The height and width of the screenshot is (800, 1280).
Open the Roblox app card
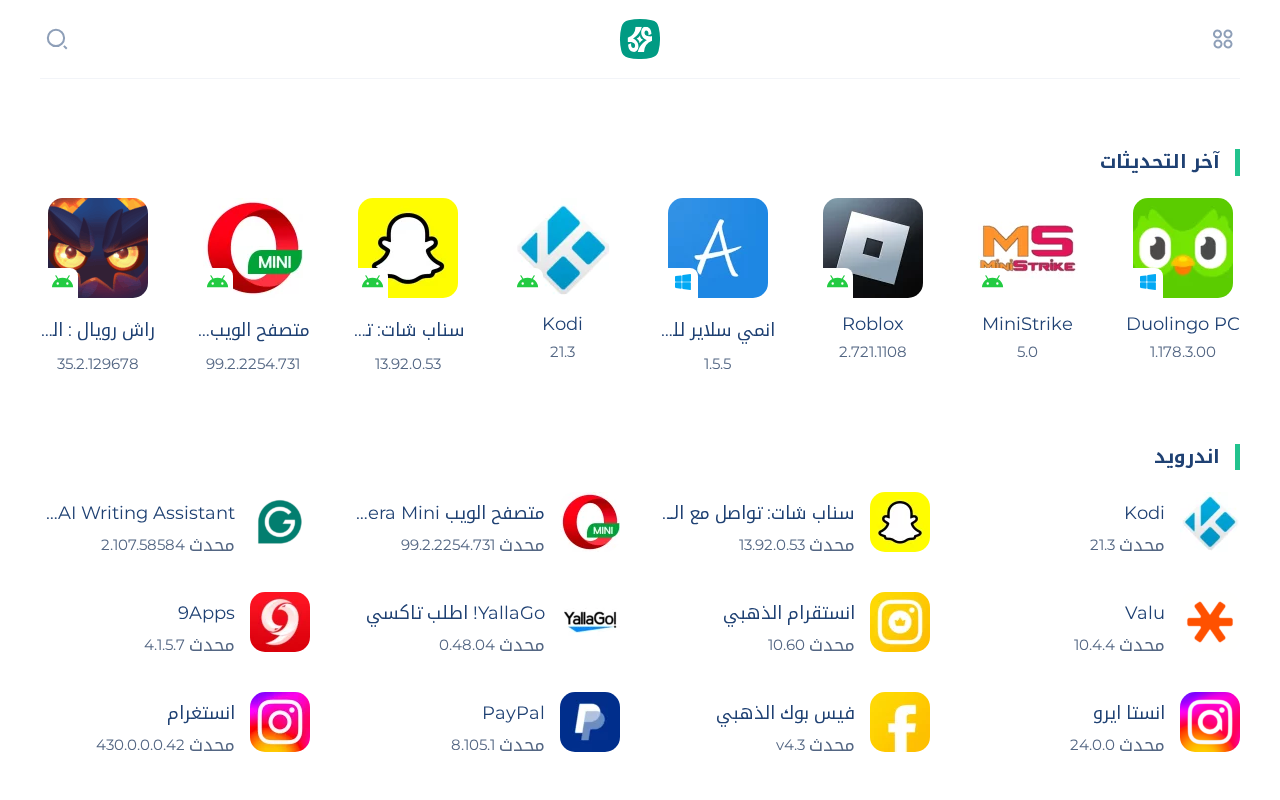(x=872, y=281)
